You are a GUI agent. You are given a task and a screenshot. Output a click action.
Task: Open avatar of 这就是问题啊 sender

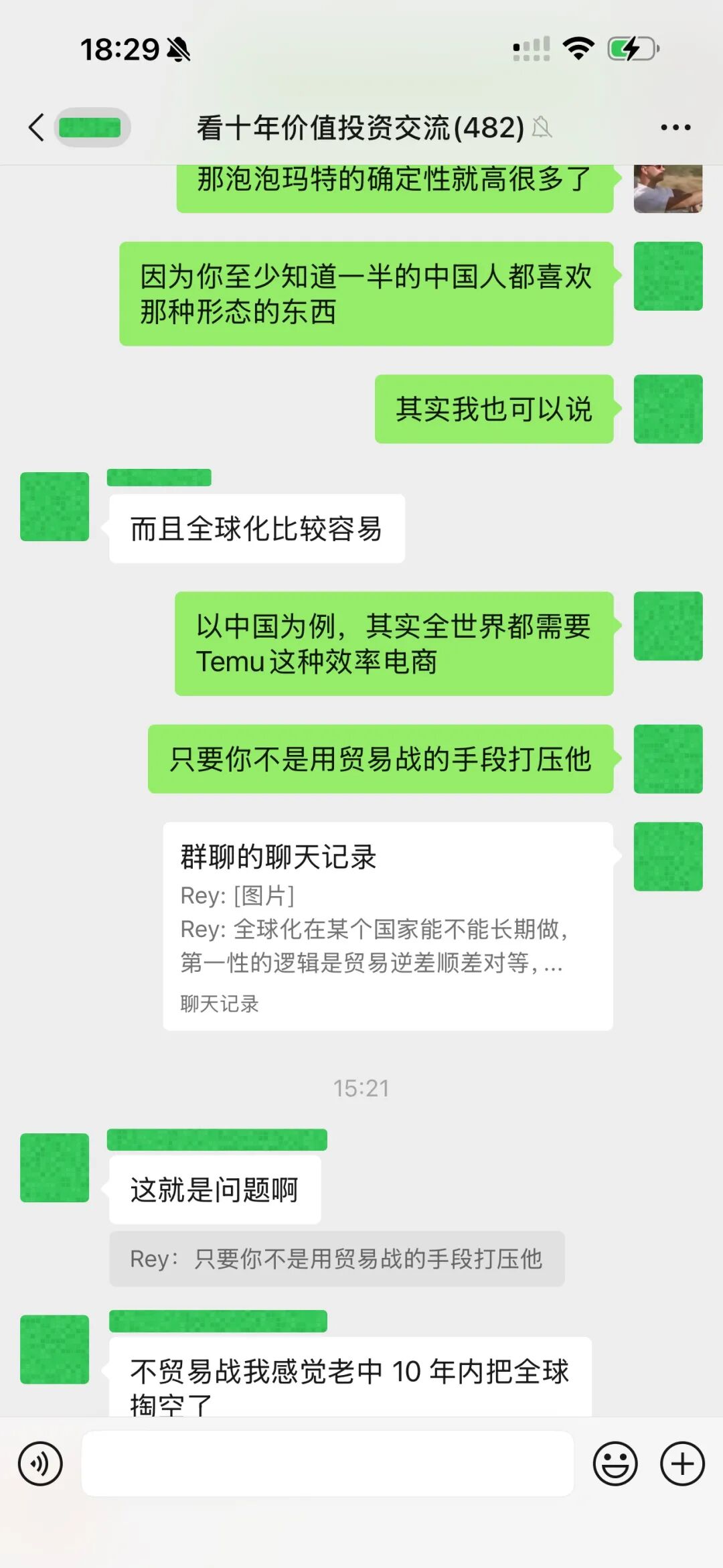click(x=54, y=1167)
